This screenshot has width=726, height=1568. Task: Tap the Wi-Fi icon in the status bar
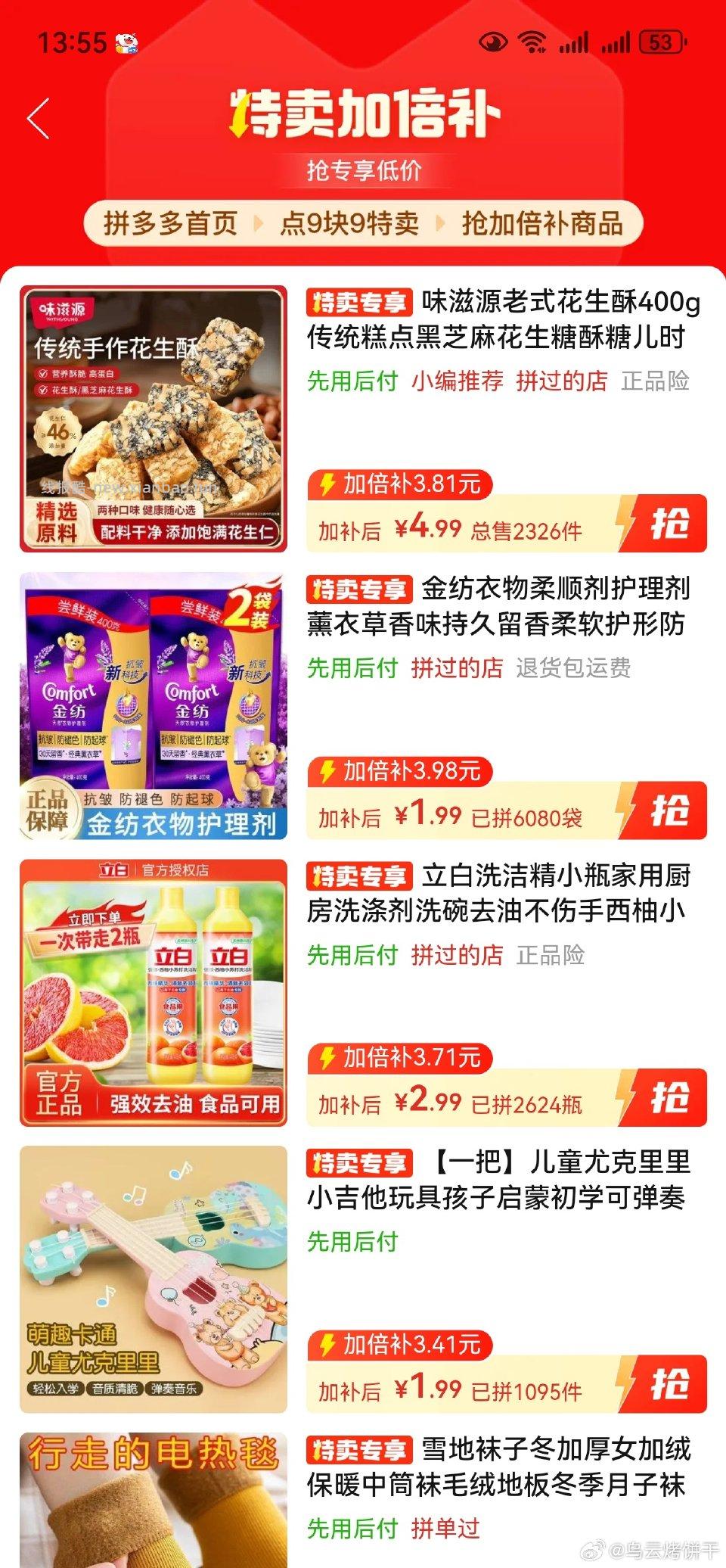coord(532,43)
